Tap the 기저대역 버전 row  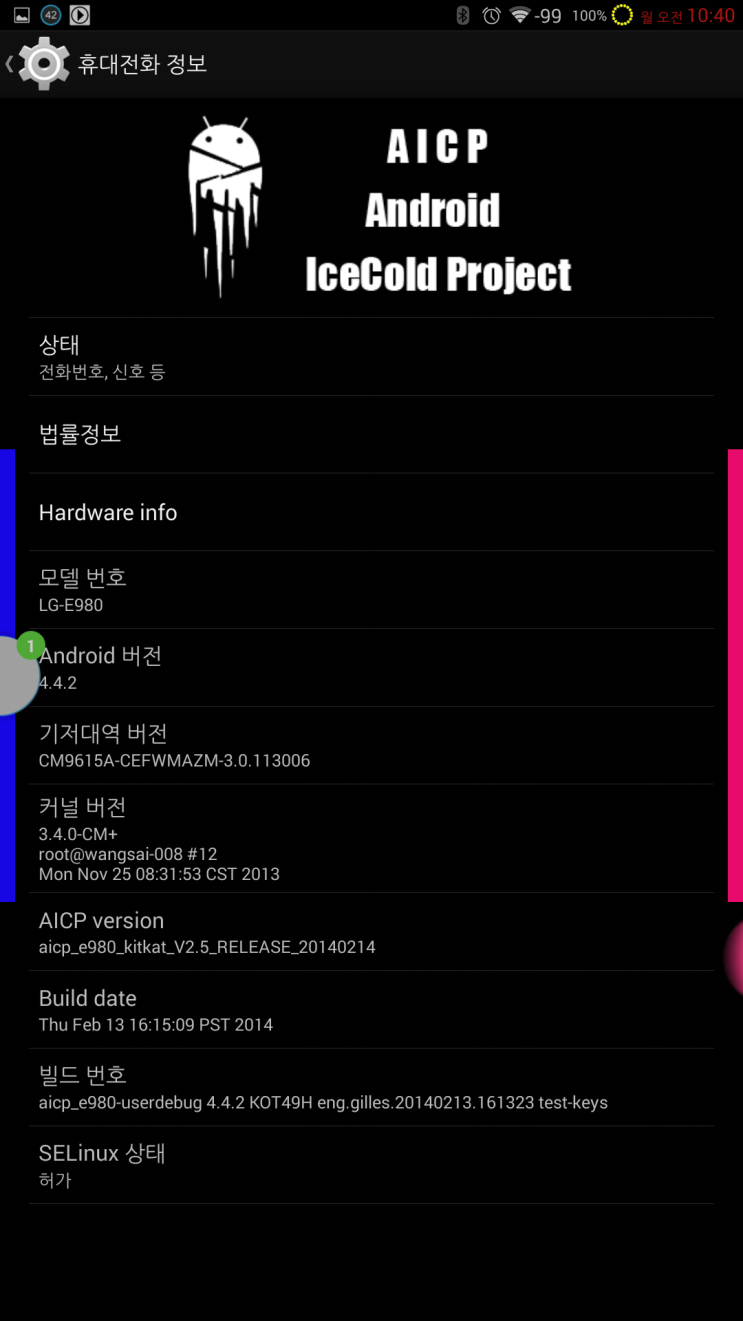(x=371, y=746)
